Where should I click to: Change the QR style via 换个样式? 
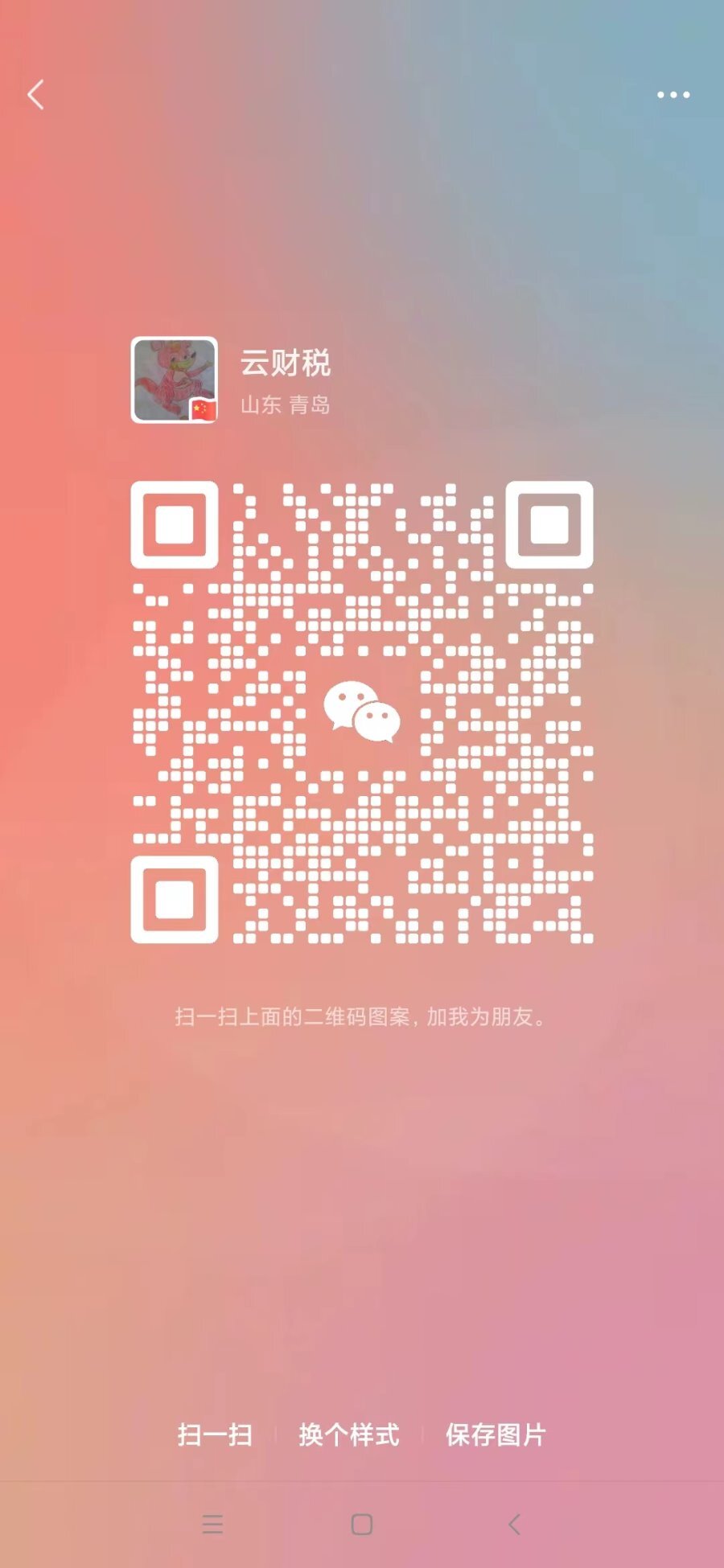348,1435
